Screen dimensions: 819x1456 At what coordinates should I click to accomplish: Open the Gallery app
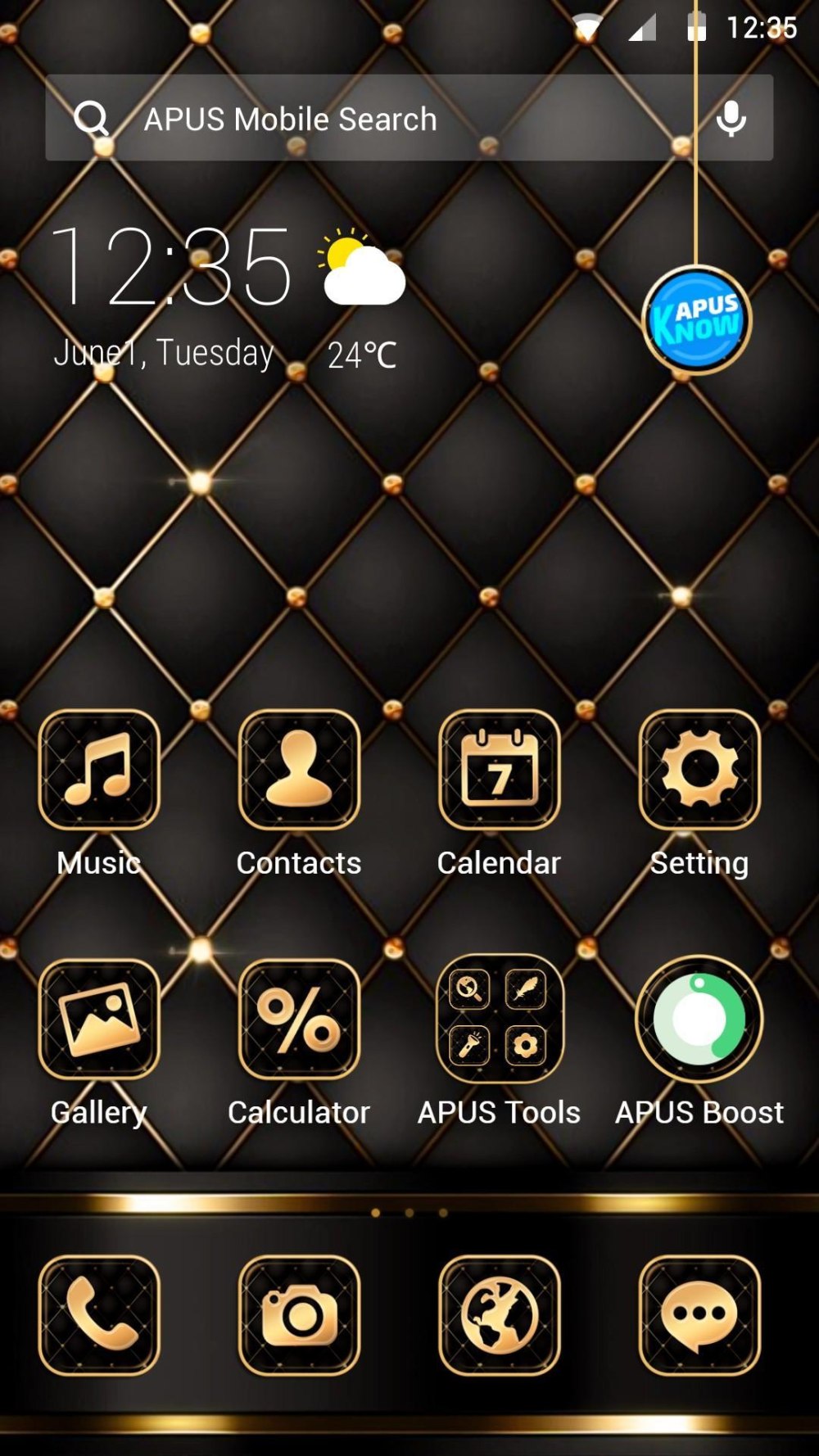click(x=99, y=1019)
